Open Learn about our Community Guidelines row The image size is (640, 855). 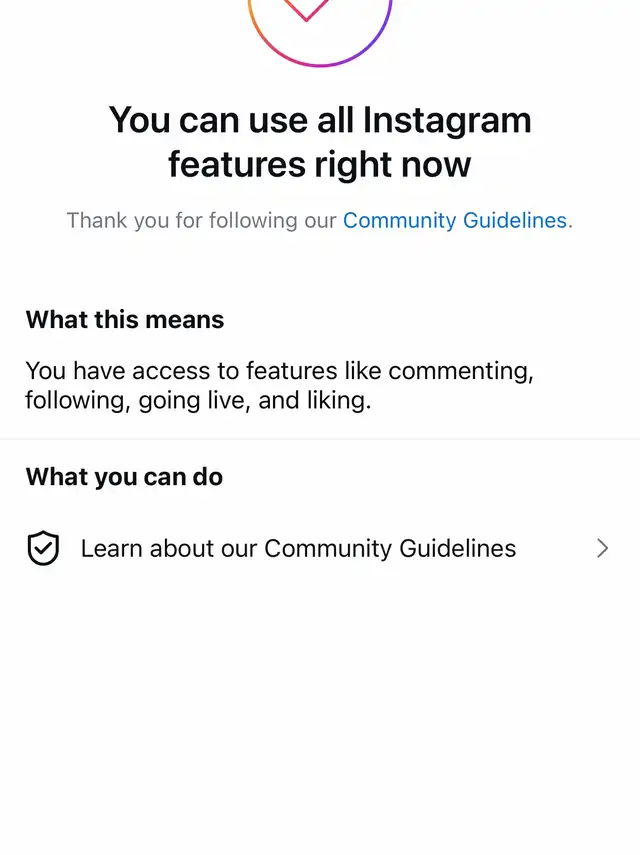coord(318,548)
